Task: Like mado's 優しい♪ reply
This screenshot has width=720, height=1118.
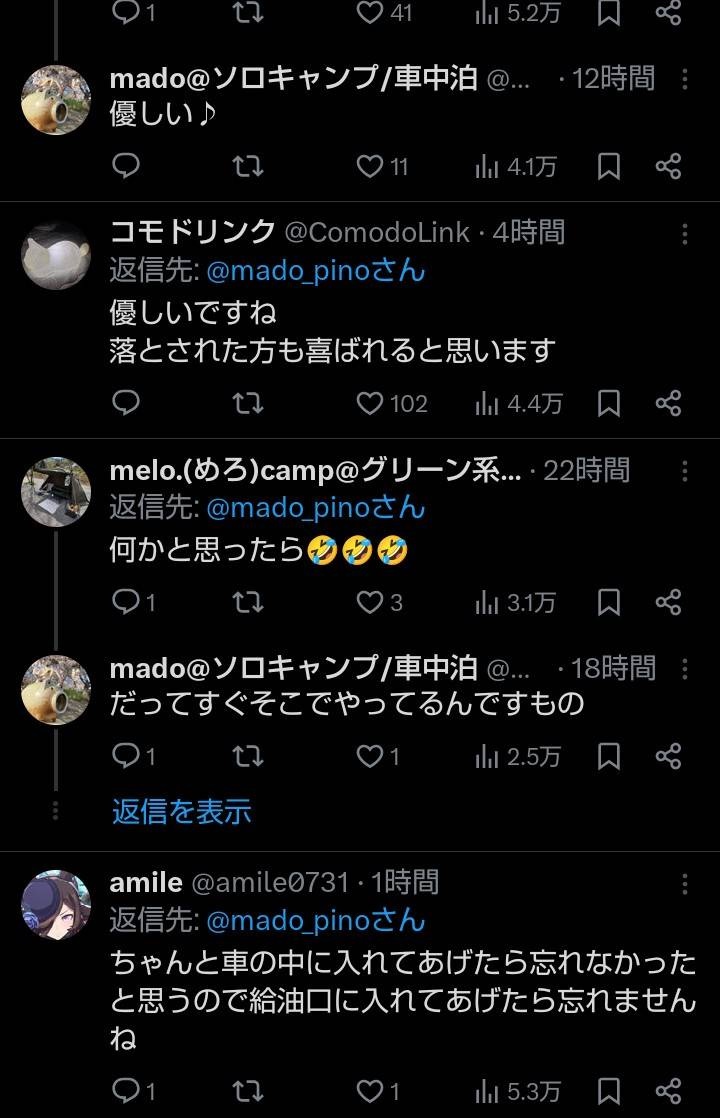Action: coord(371,166)
